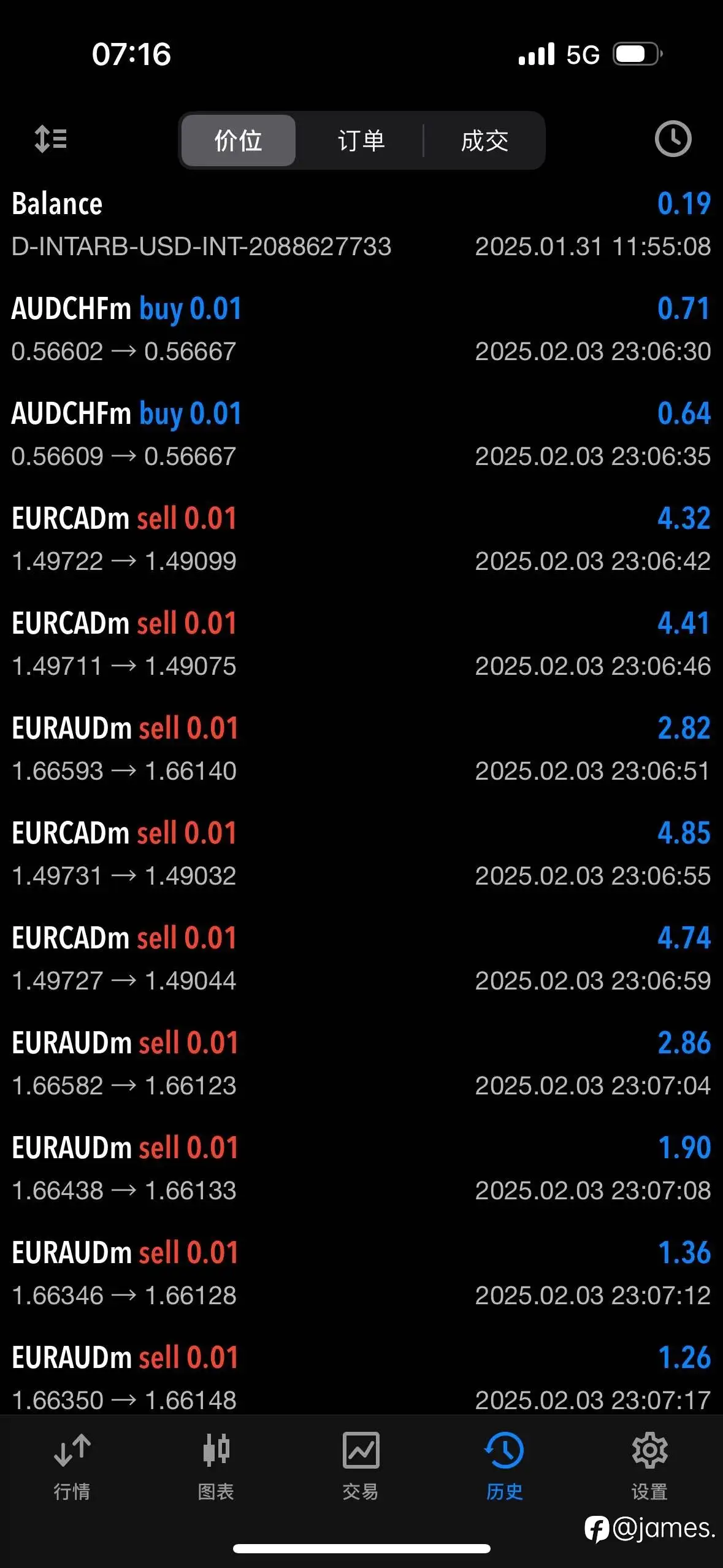This screenshot has height=1568, width=723.
Task: Select the 价位 segment
Action: [x=239, y=140]
